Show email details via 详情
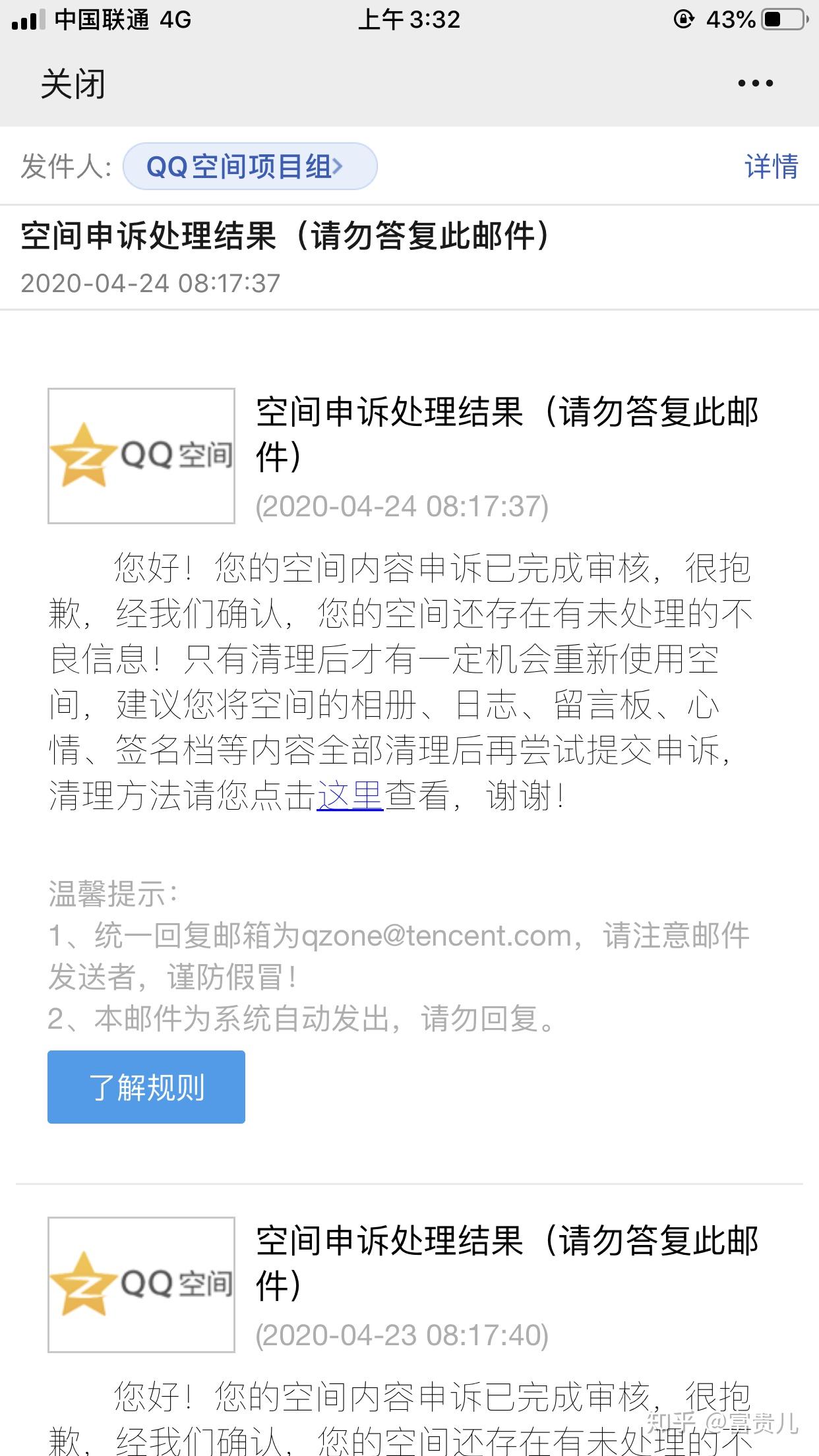The width and height of the screenshot is (819, 1456). 771,166
